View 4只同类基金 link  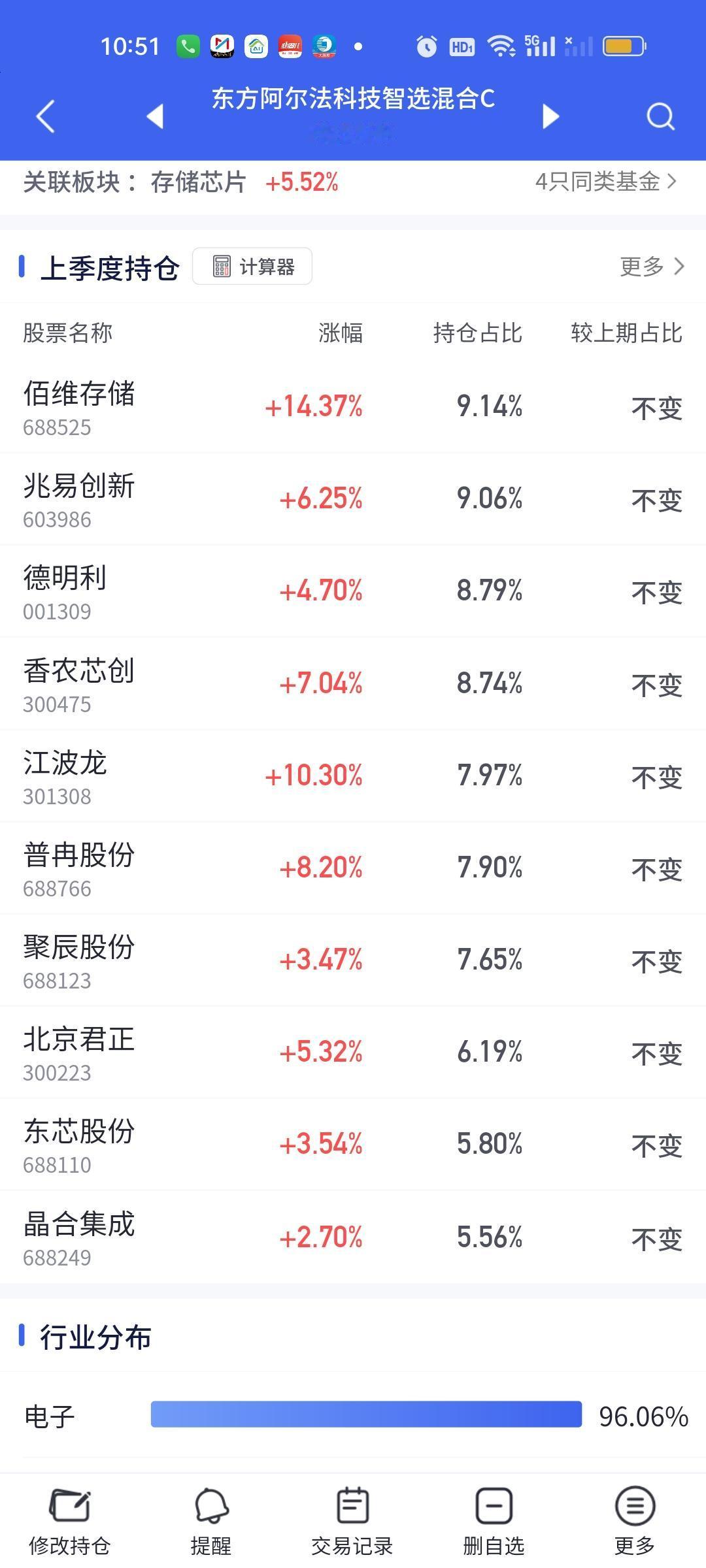[x=605, y=182]
